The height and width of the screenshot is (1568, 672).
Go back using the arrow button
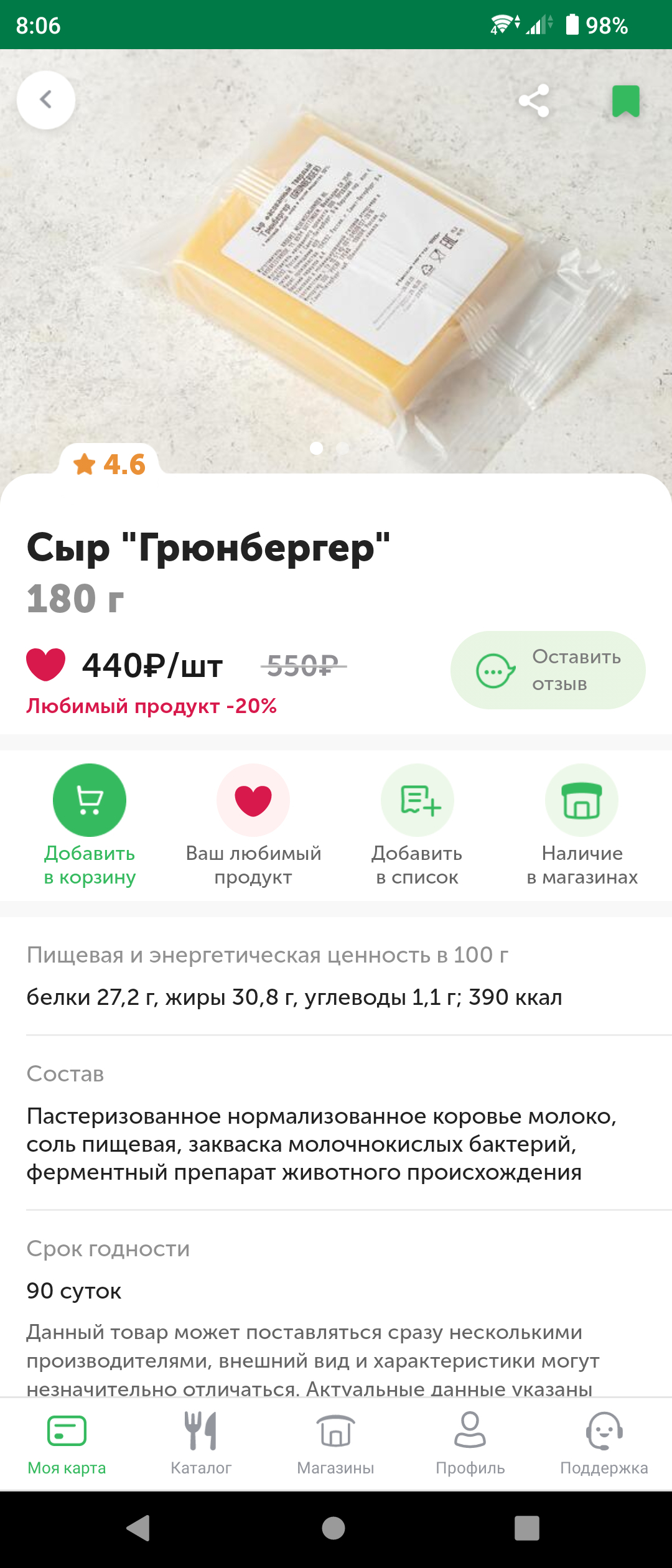(46, 100)
